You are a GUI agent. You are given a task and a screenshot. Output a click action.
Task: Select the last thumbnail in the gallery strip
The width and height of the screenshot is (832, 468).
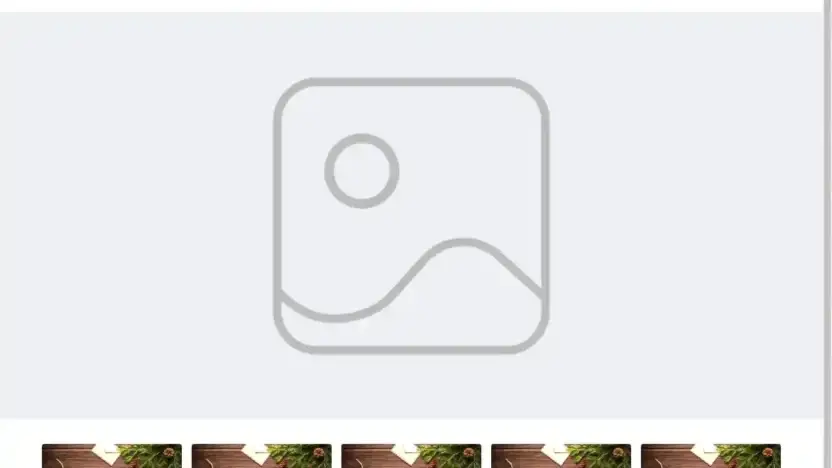710,456
